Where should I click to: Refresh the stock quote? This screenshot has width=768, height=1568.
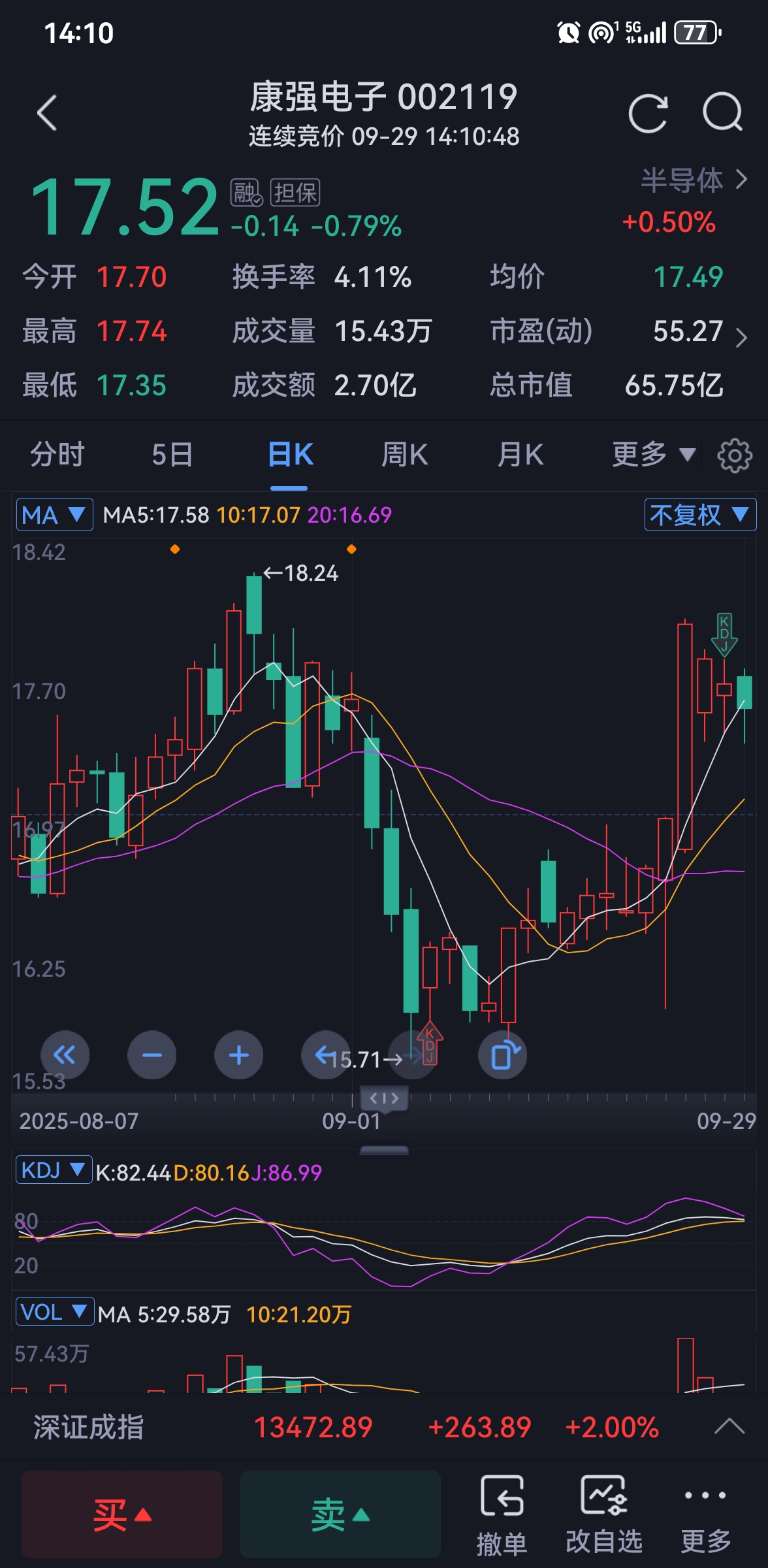point(648,114)
